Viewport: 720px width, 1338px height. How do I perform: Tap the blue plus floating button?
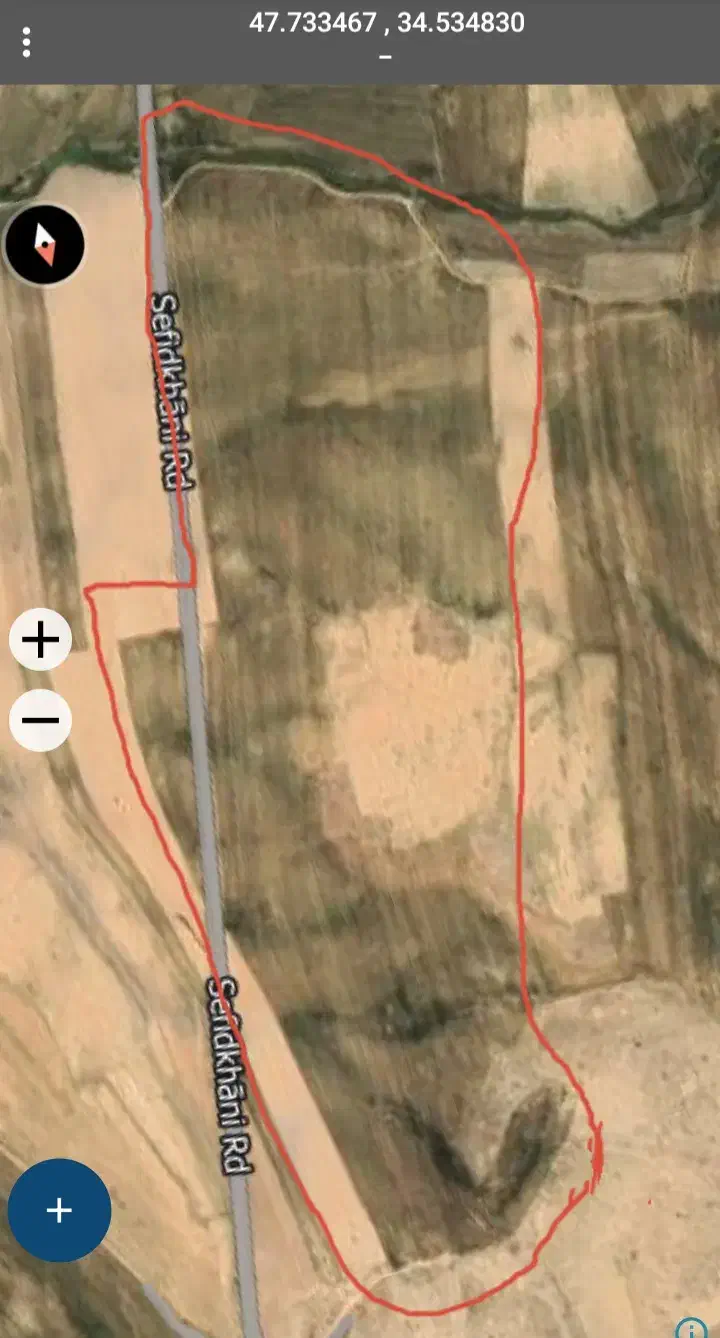click(59, 1210)
